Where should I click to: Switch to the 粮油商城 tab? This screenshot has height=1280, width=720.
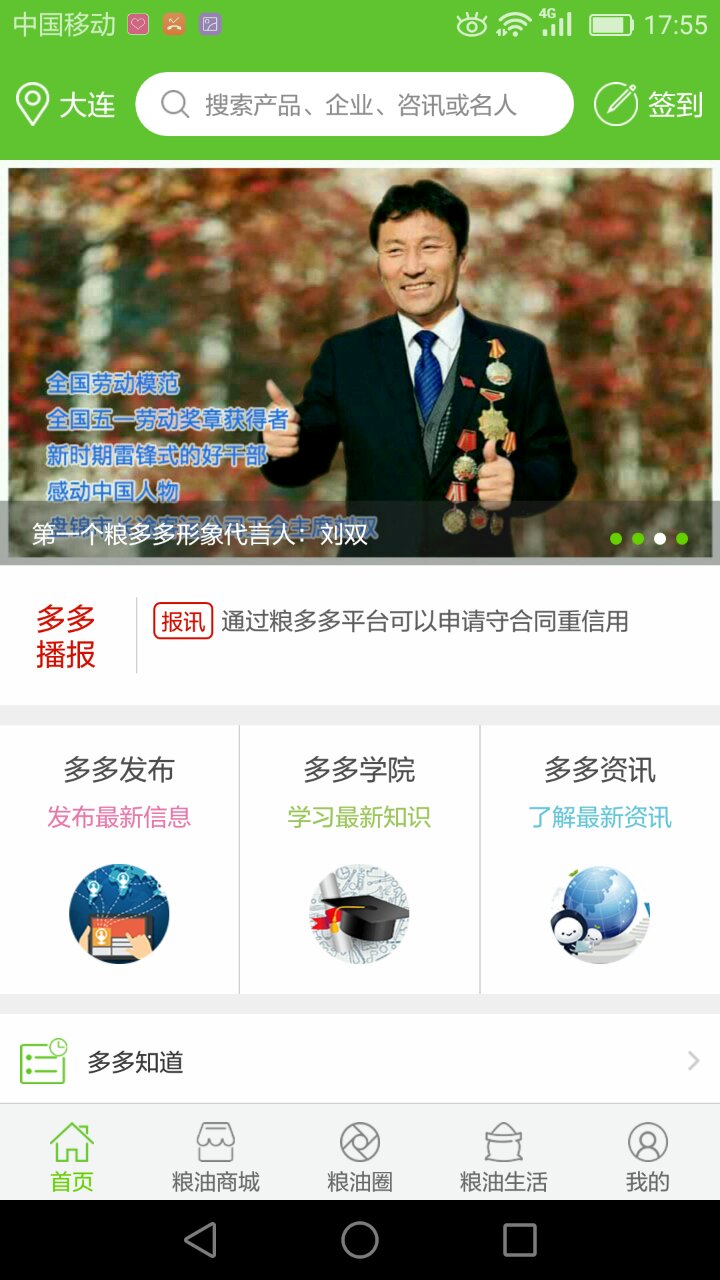click(x=216, y=1156)
